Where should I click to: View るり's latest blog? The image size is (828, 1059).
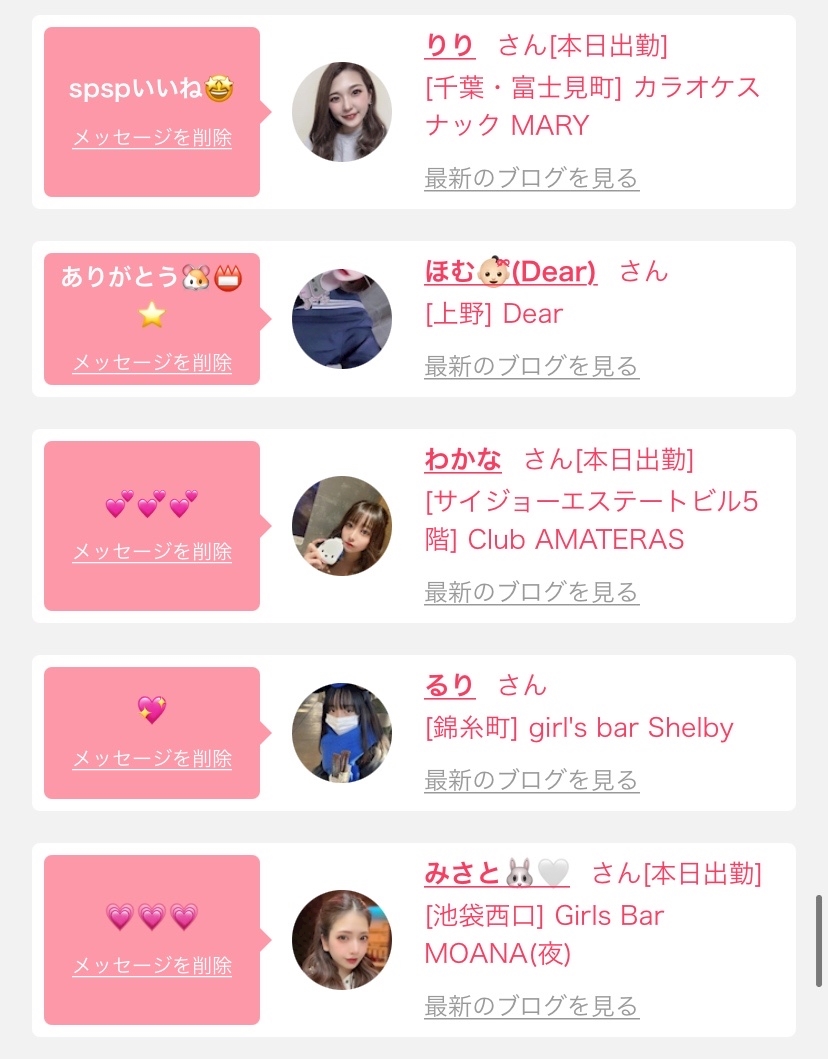coord(531,780)
